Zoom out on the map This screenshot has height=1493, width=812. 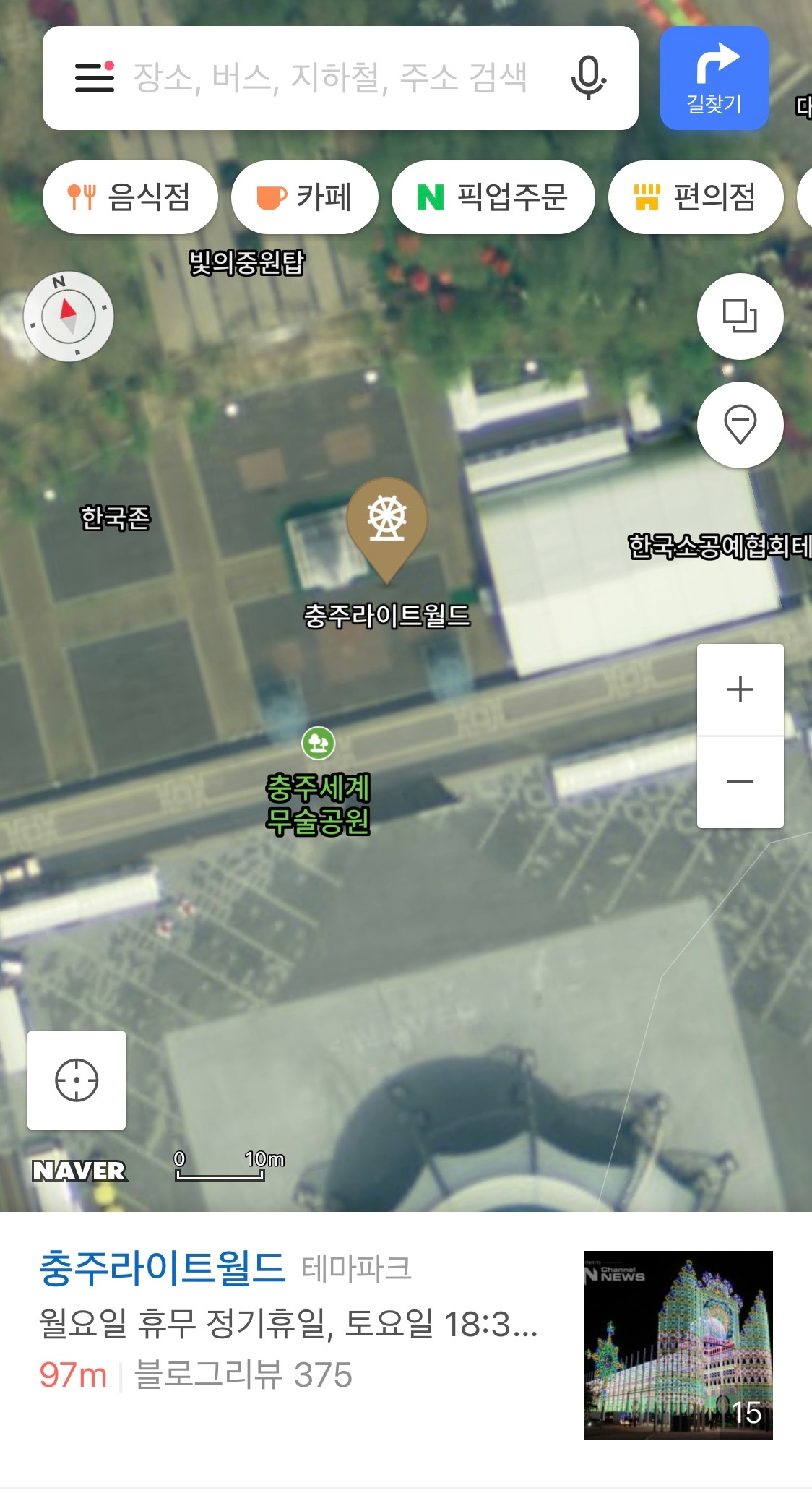pos(740,782)
